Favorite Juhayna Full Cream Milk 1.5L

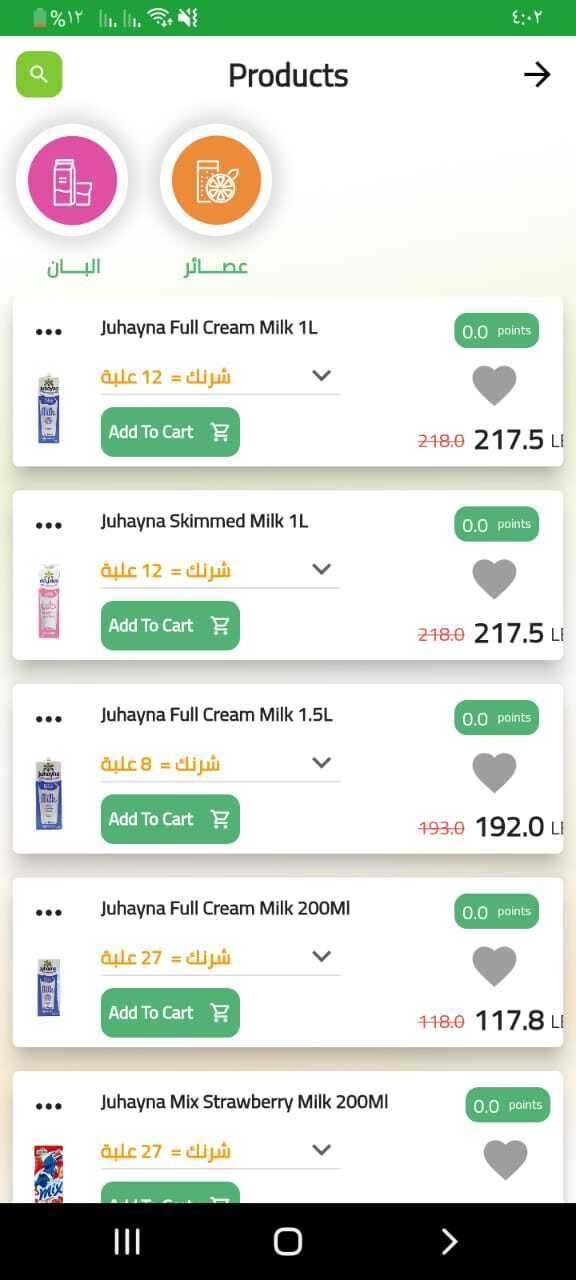click(x=494, y=773)
